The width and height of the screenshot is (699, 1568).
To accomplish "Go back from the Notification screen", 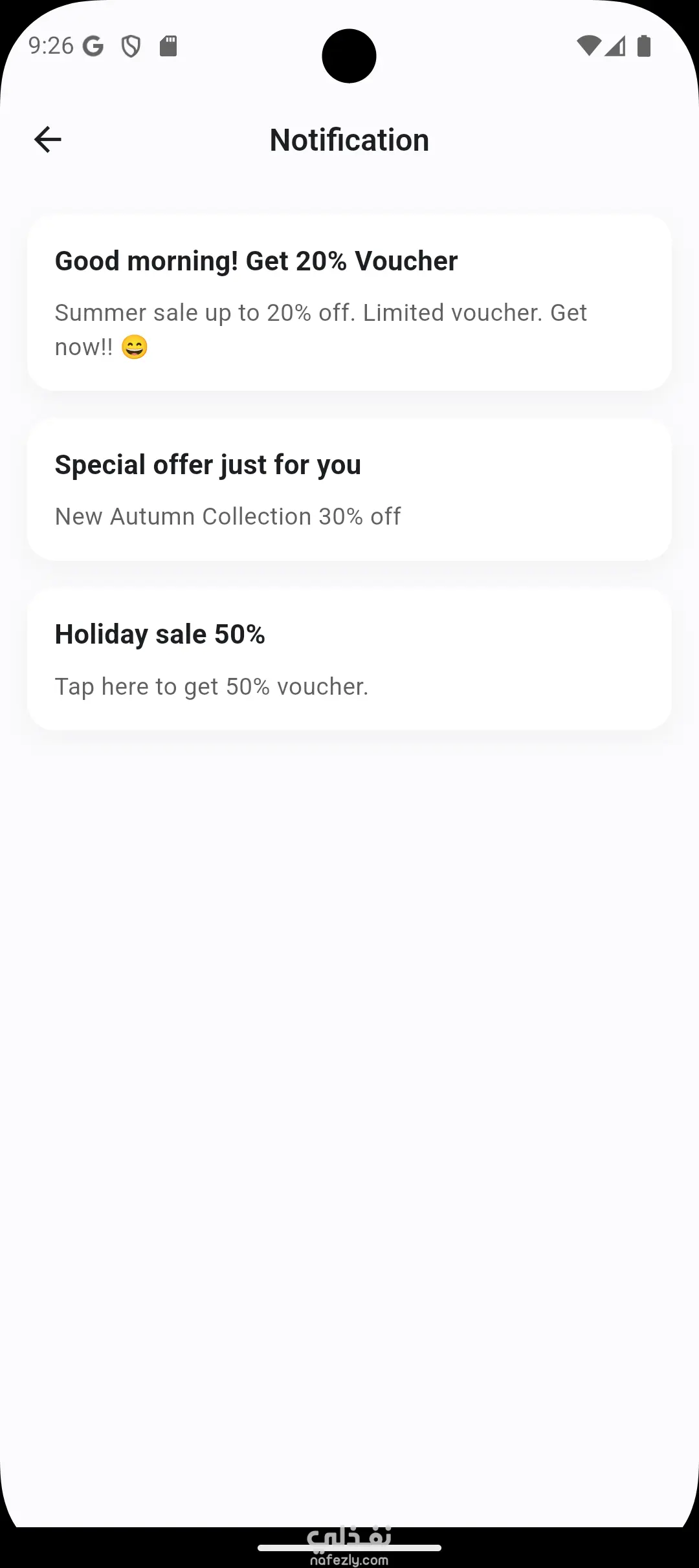I will point(48,140).
